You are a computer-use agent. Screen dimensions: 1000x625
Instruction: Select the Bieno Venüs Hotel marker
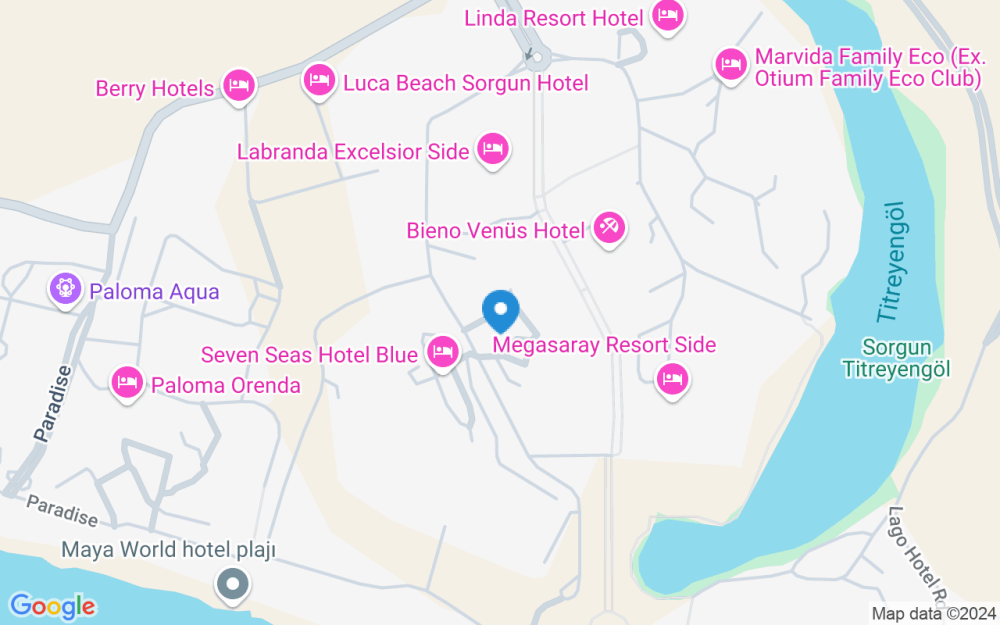(608, 228)
